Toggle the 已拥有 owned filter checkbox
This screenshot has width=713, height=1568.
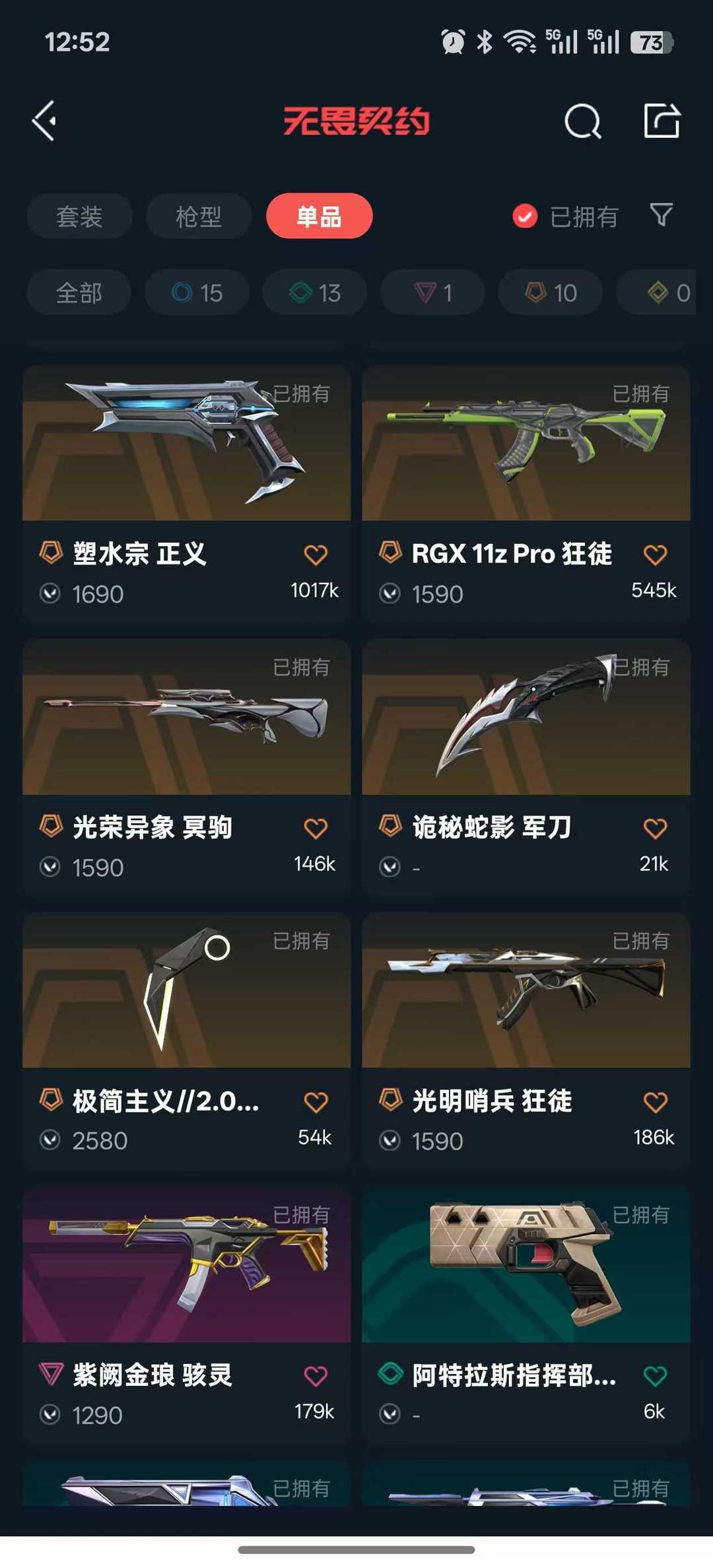coord(524,216)
